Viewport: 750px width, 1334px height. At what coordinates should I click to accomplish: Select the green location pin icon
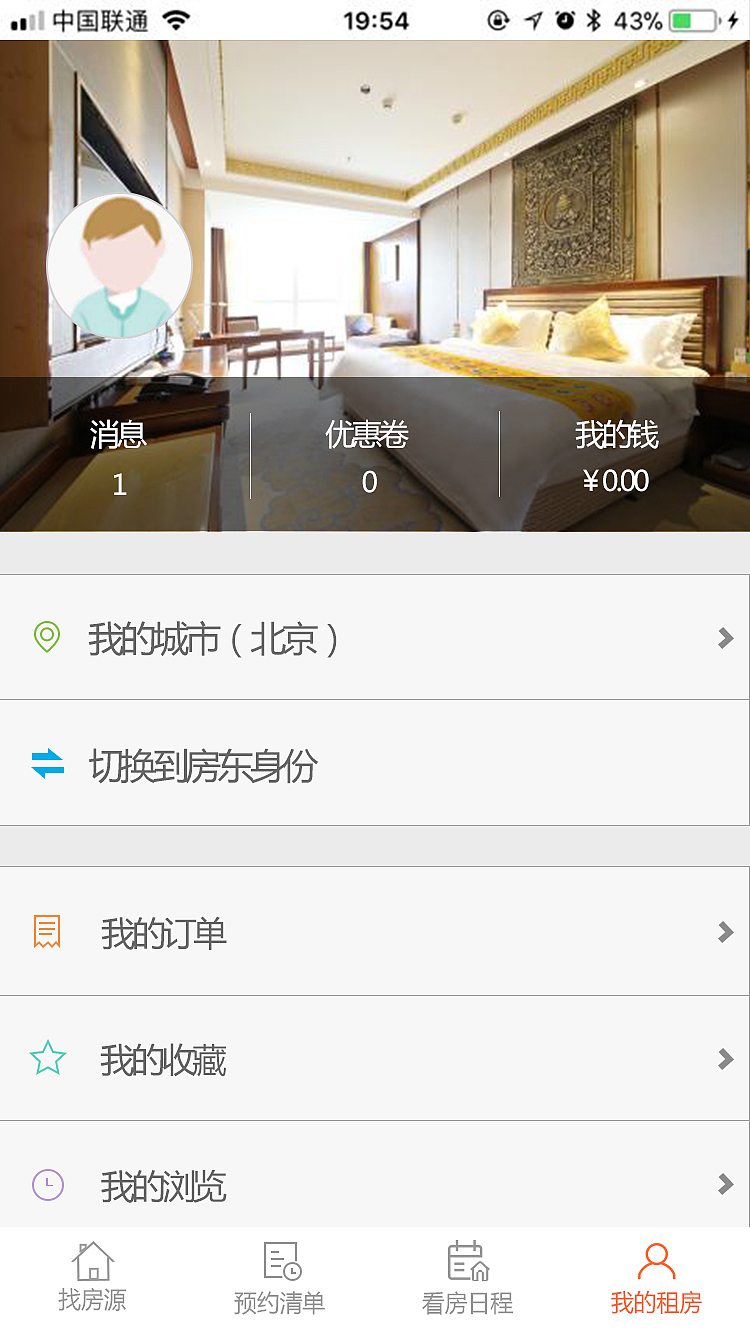point(47,636)
